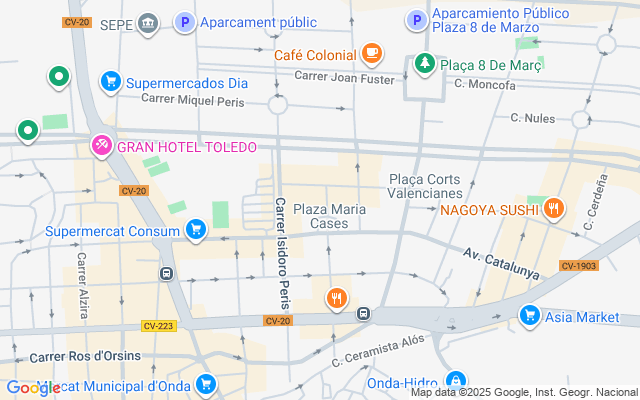Tap the Onda-Hidro store marker
The image size is (640, 400).
click(456, 380)
